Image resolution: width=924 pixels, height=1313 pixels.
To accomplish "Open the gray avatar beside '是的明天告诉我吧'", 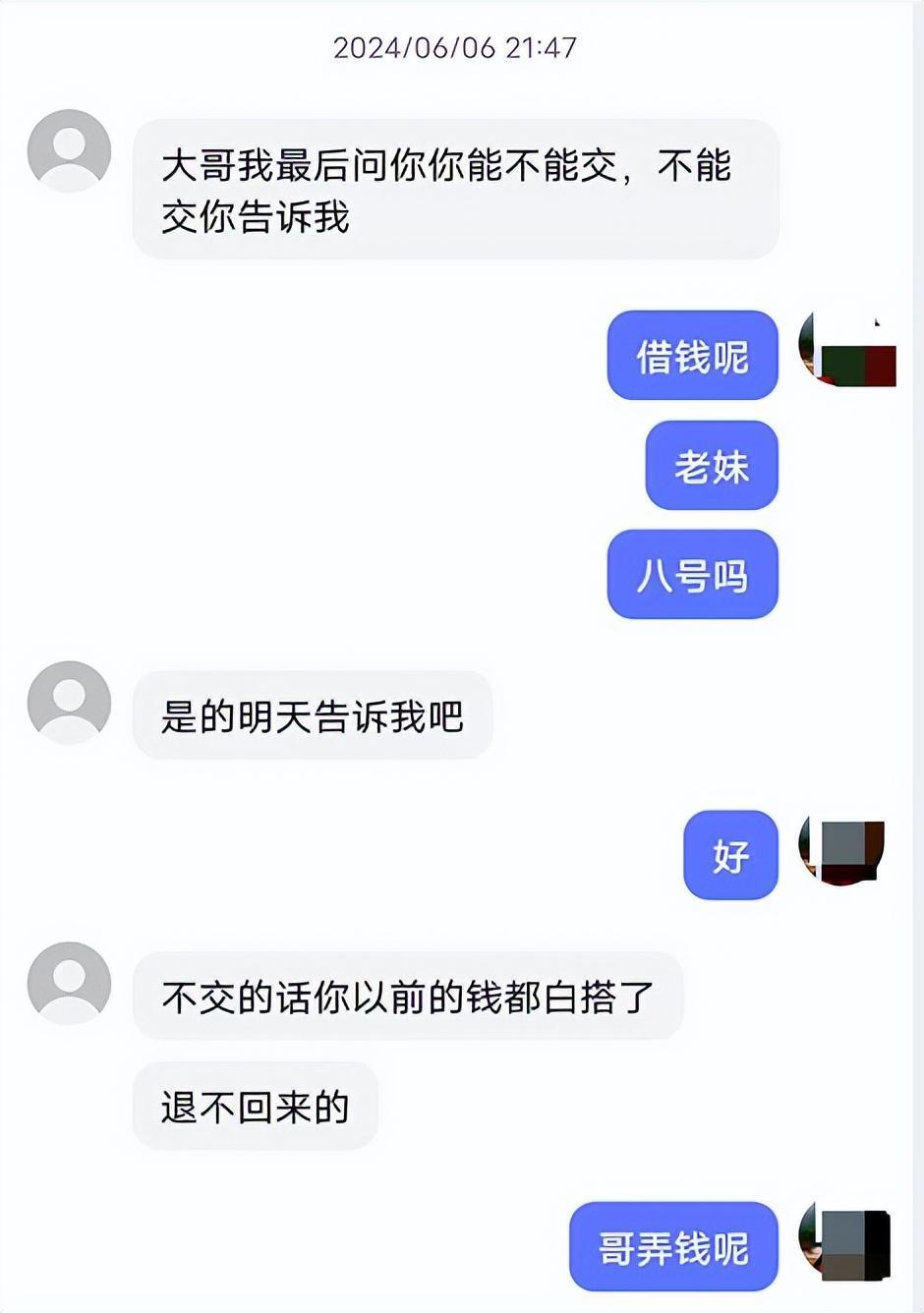I will 69,702.
